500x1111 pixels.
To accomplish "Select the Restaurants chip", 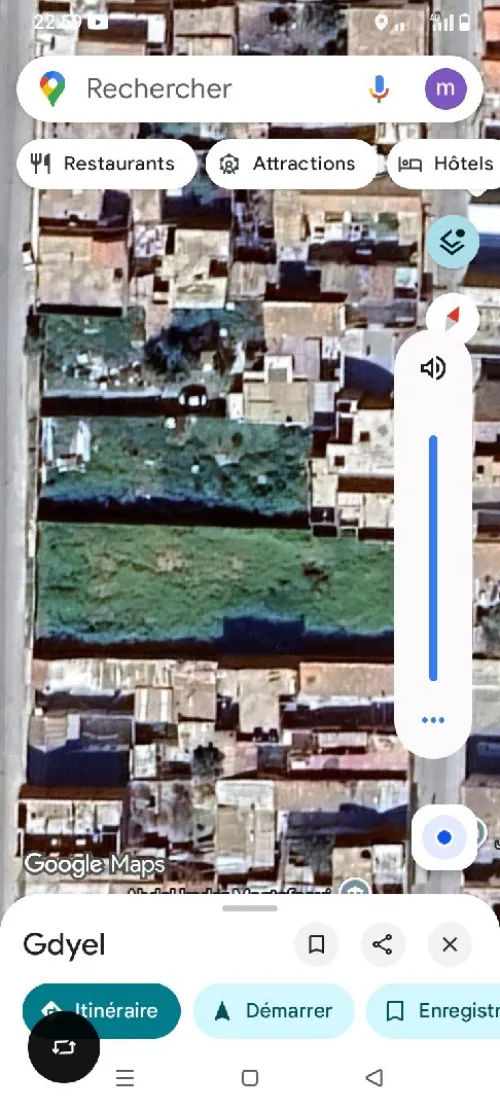I will click(x=106, y=164).
